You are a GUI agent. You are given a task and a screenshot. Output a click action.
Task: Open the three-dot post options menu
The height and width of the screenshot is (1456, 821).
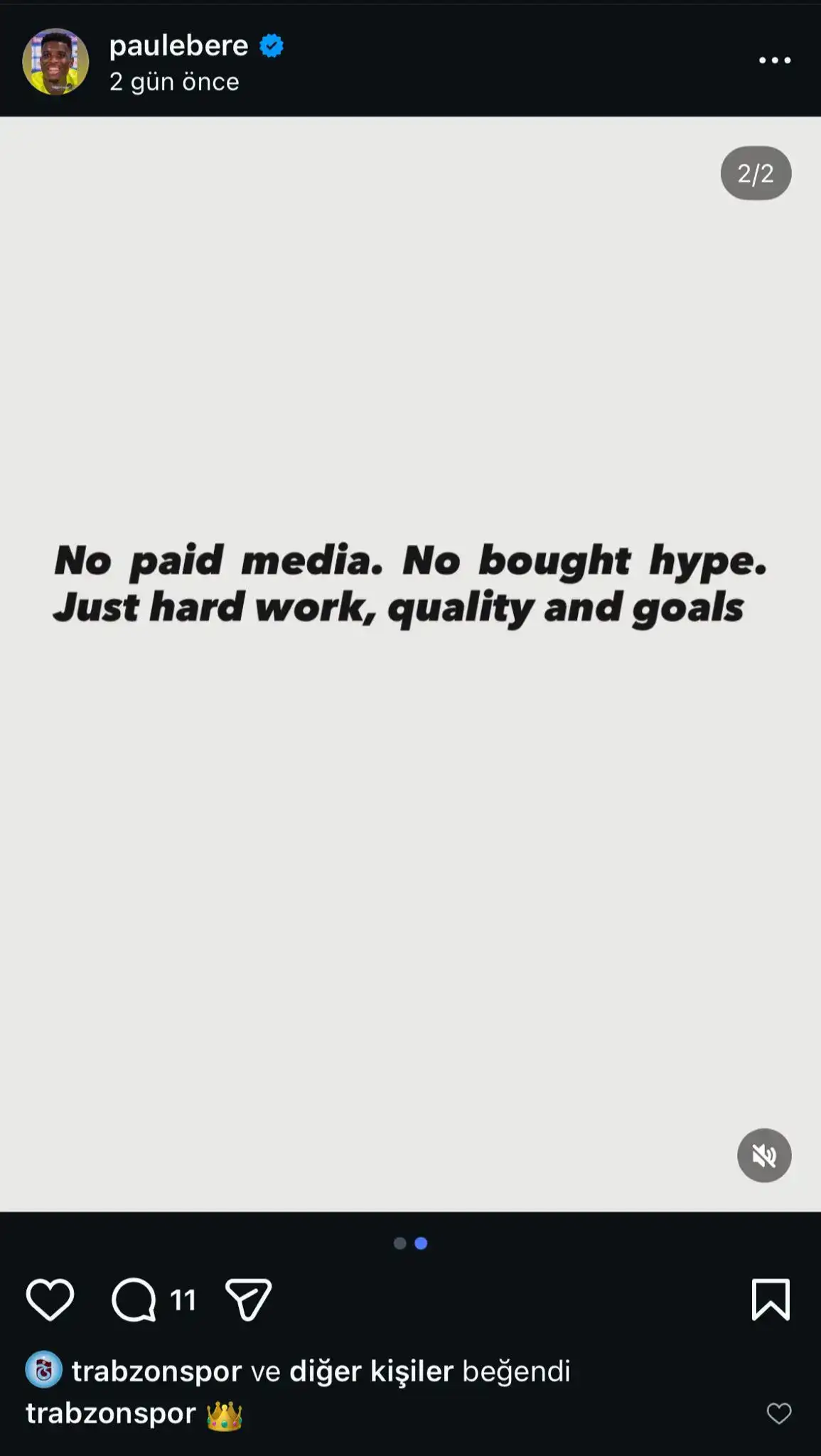[774, 60]
